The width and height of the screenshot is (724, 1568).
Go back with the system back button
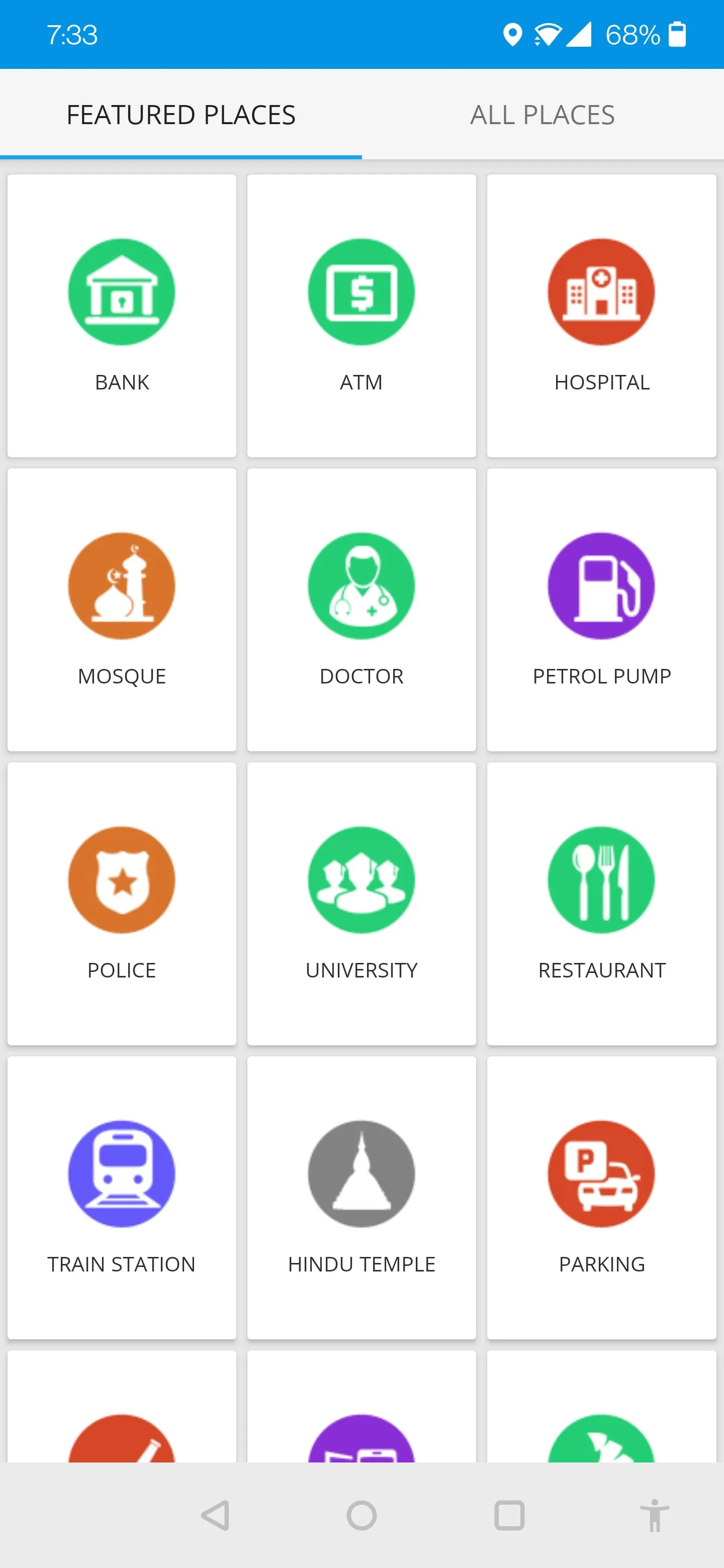tap(215, 1515)
